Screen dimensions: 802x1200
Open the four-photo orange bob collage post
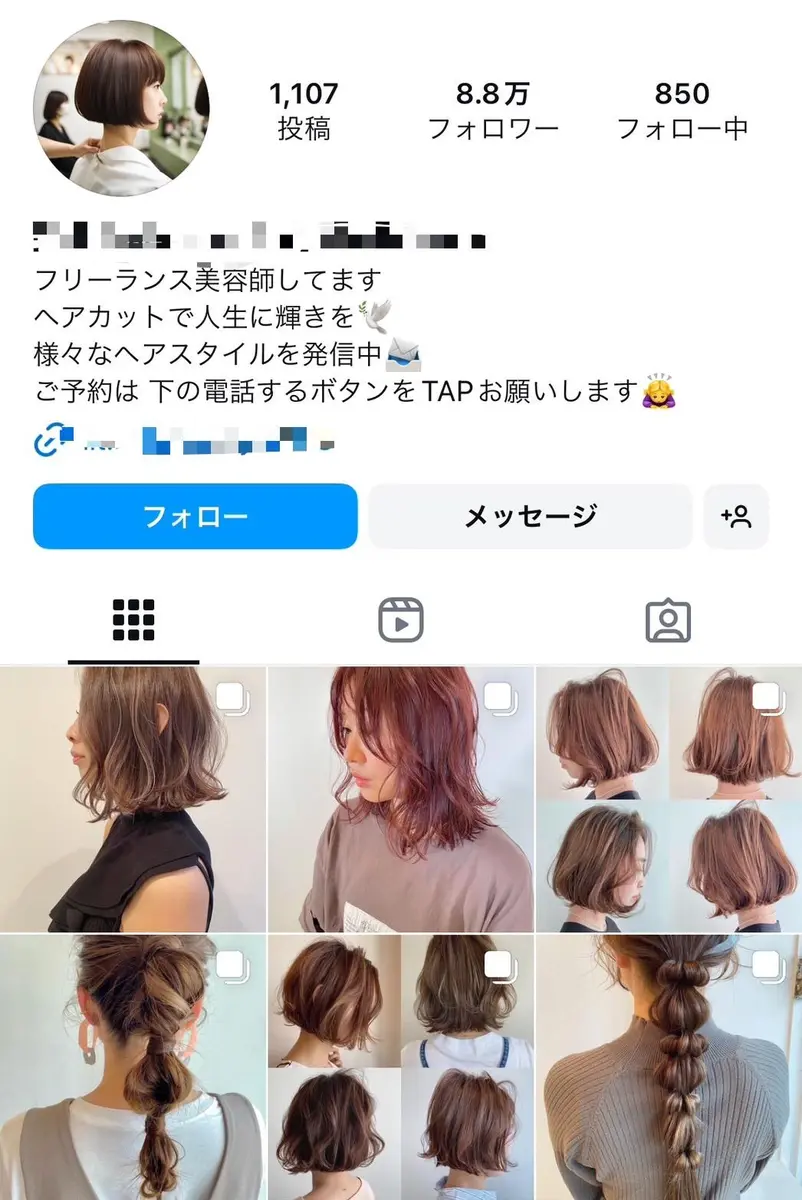point(669,800)
